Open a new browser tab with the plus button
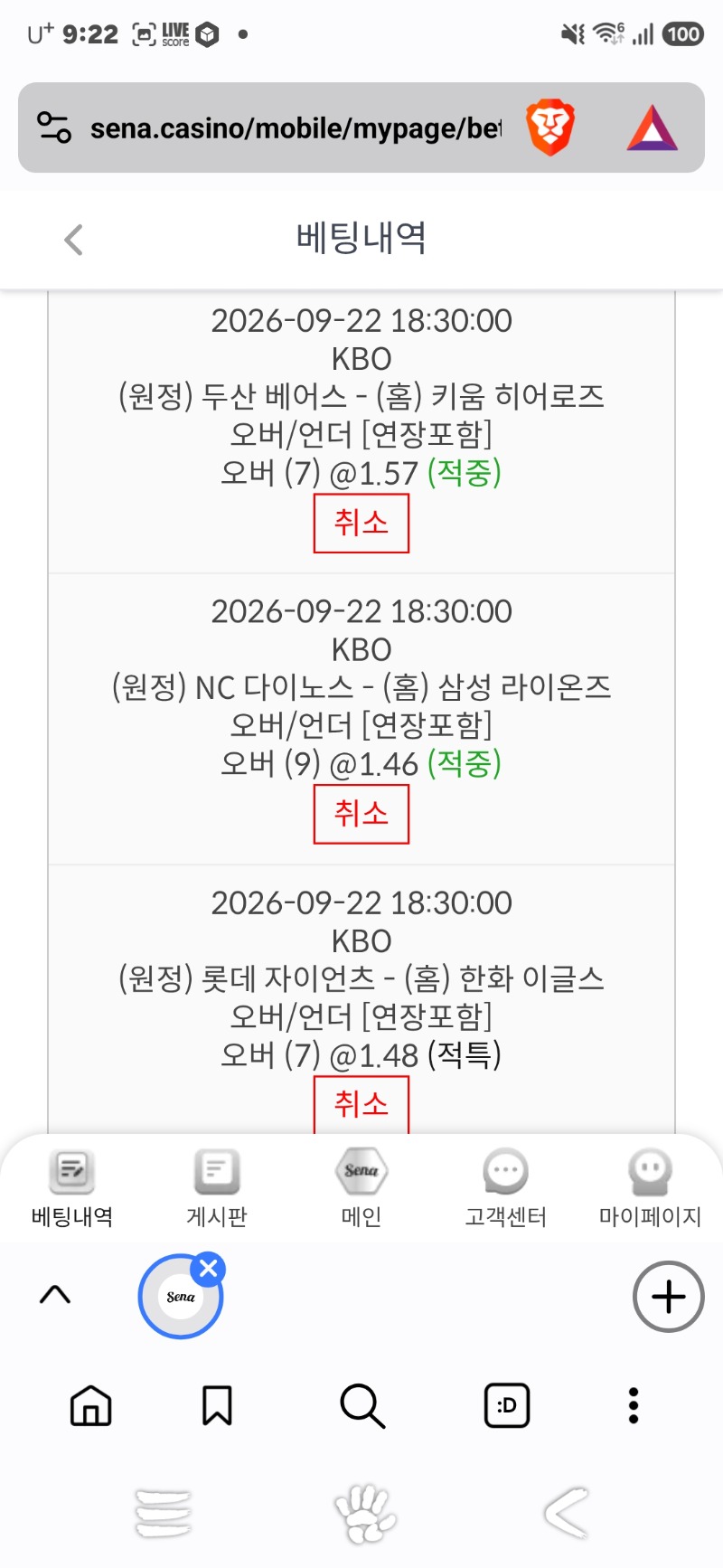 tap(668, 1297)
